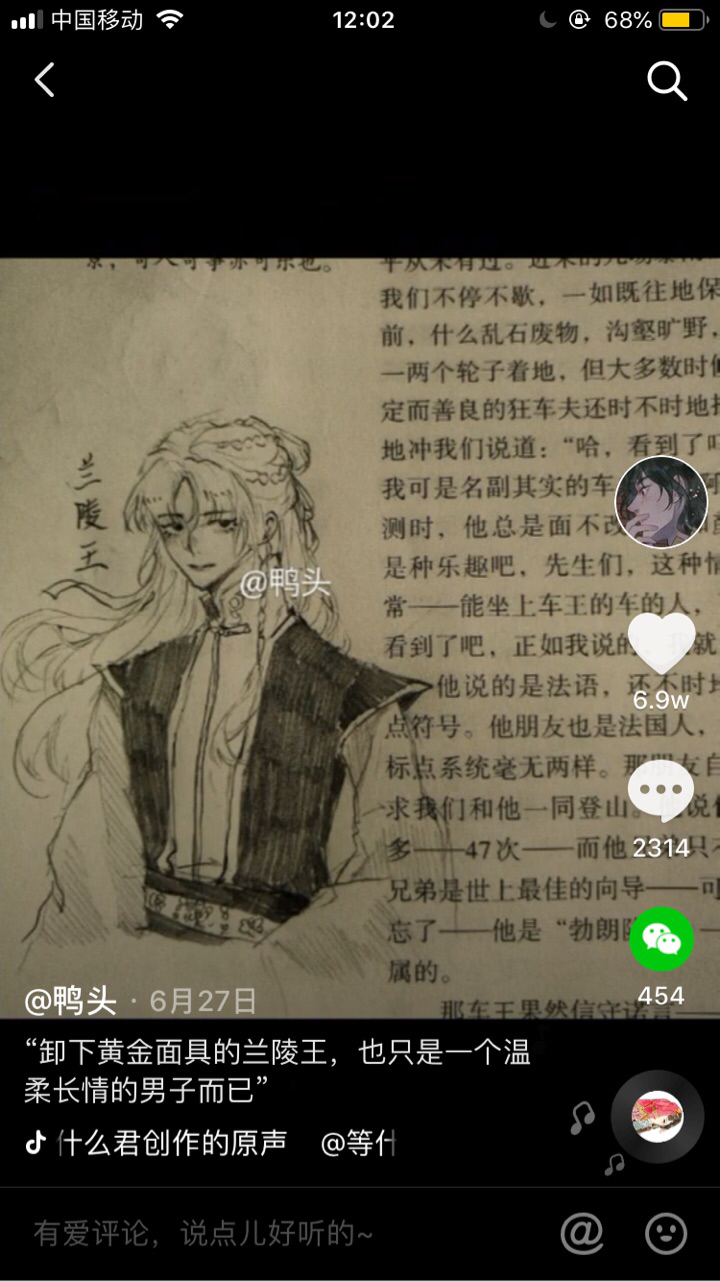The width and height of the screenshot is (720, 1281).
Task: Tap the spinning music disc
Action: [658, 1117]
